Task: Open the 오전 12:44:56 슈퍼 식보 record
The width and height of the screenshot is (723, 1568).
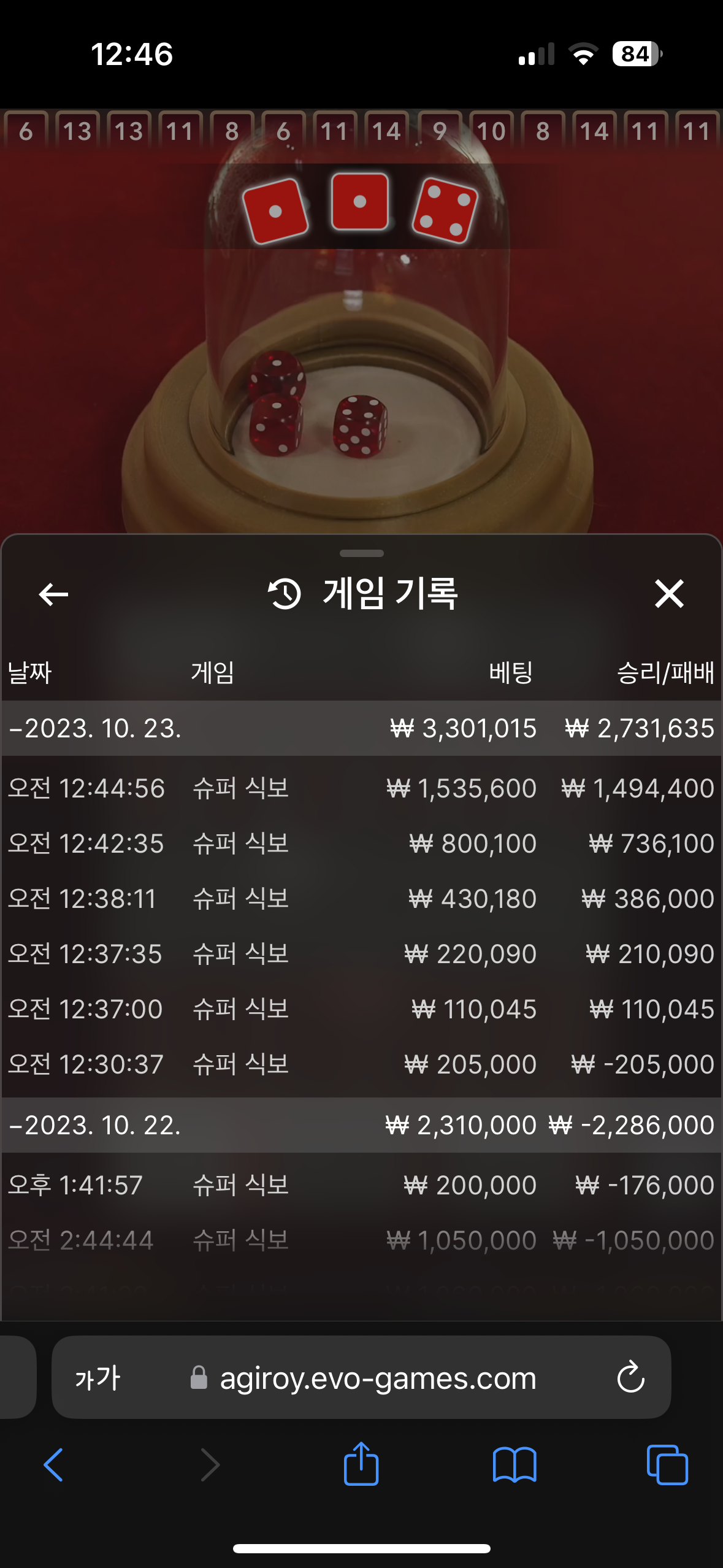Action: click(361, 788)
